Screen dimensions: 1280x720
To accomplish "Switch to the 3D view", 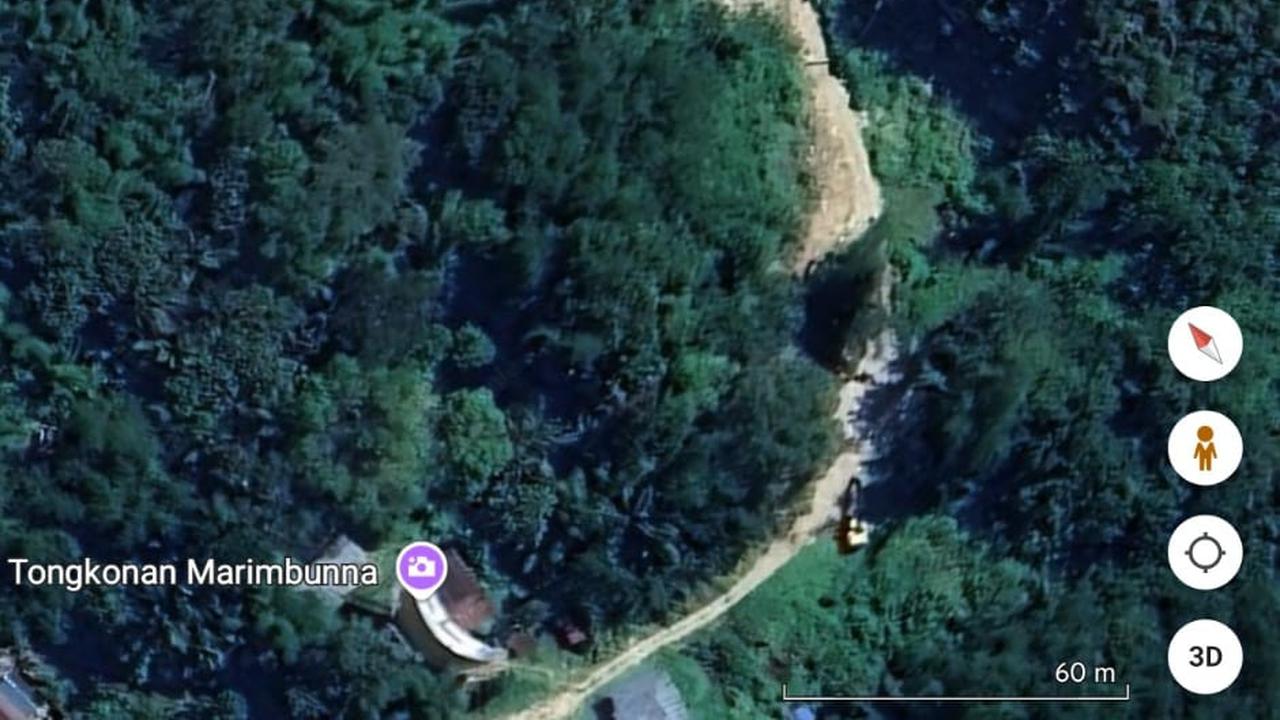I will 1205,657.
